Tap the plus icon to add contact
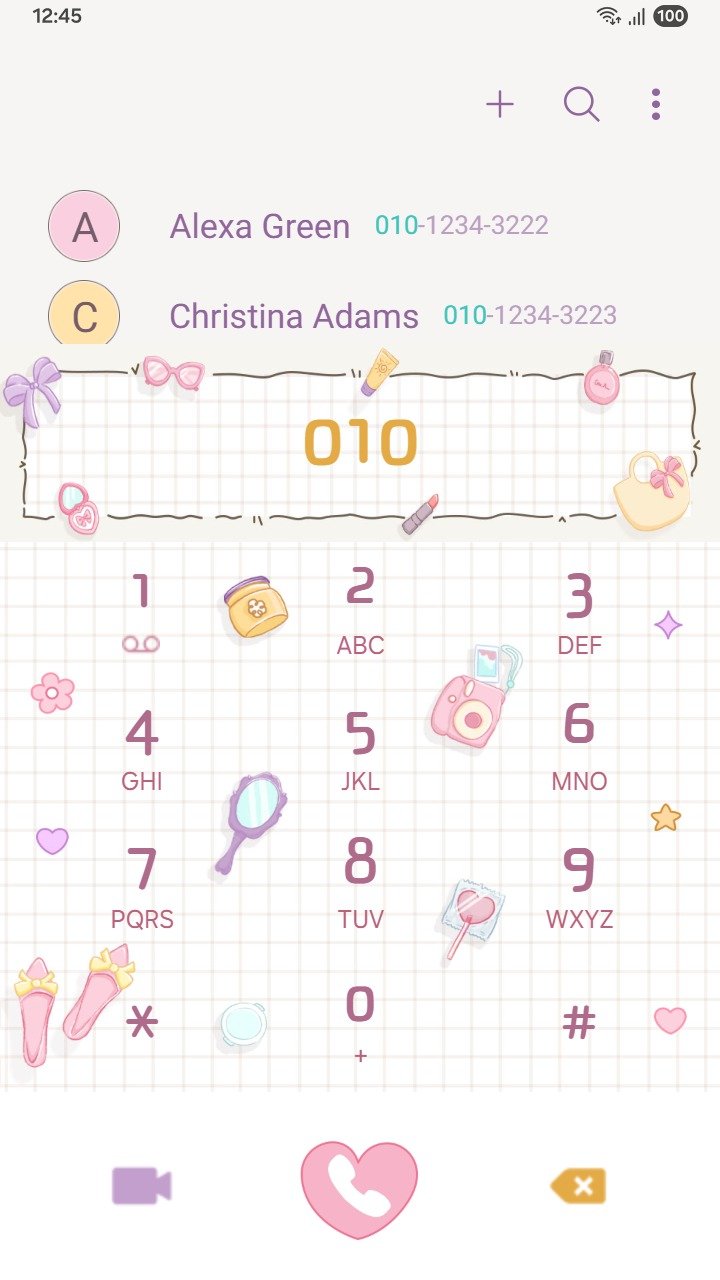This screenshot has height=1280, width=720. (499, 104)
